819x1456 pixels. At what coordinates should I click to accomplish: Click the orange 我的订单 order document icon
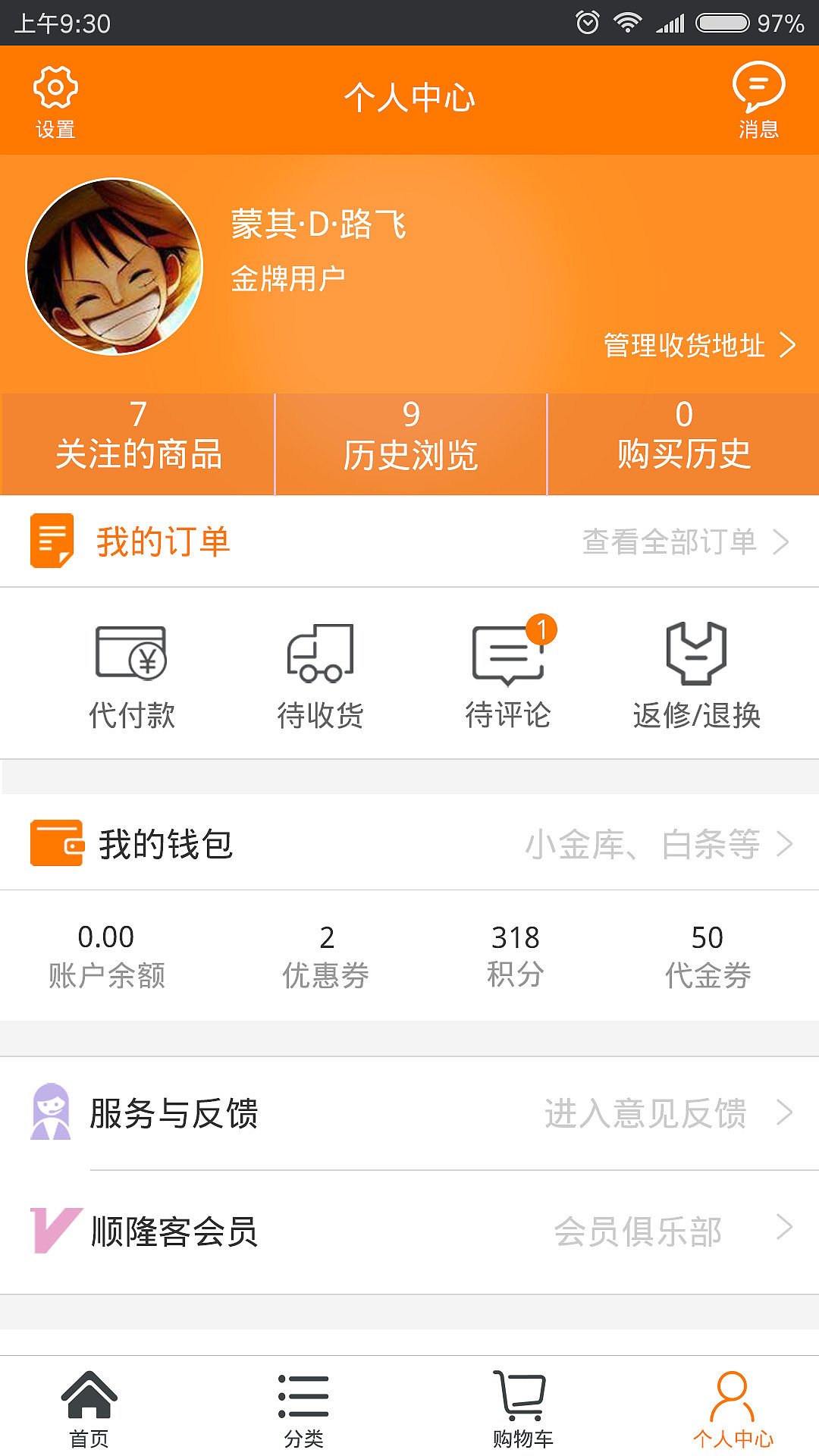(52, 540)
